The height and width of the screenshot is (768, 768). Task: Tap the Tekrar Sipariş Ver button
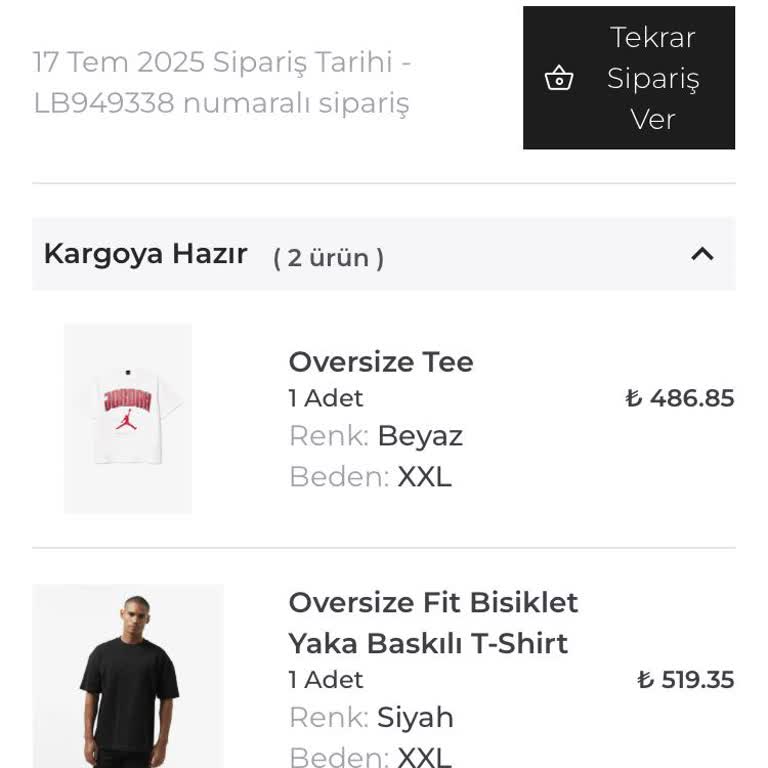tap(629, 78)
